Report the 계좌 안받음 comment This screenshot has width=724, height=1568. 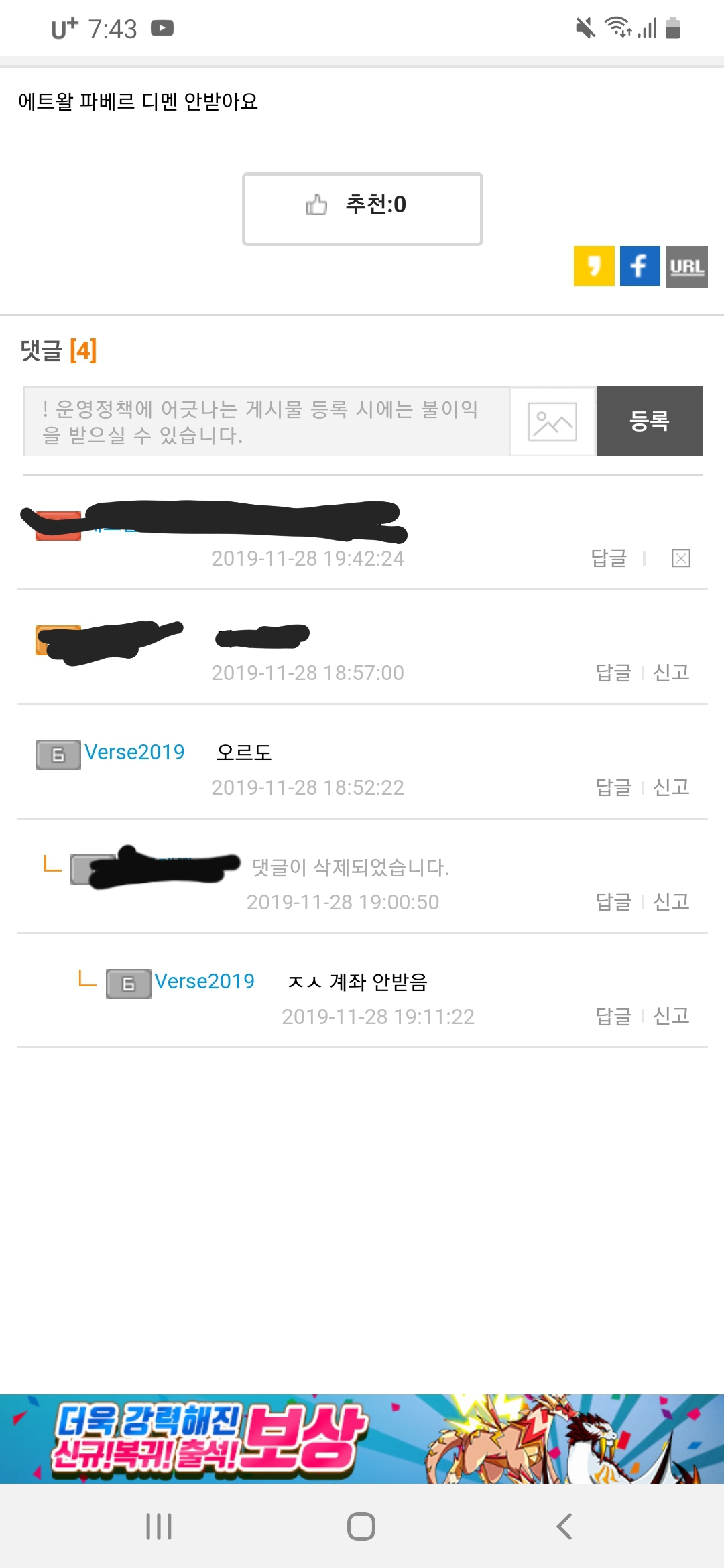(x=671, y=1016)
